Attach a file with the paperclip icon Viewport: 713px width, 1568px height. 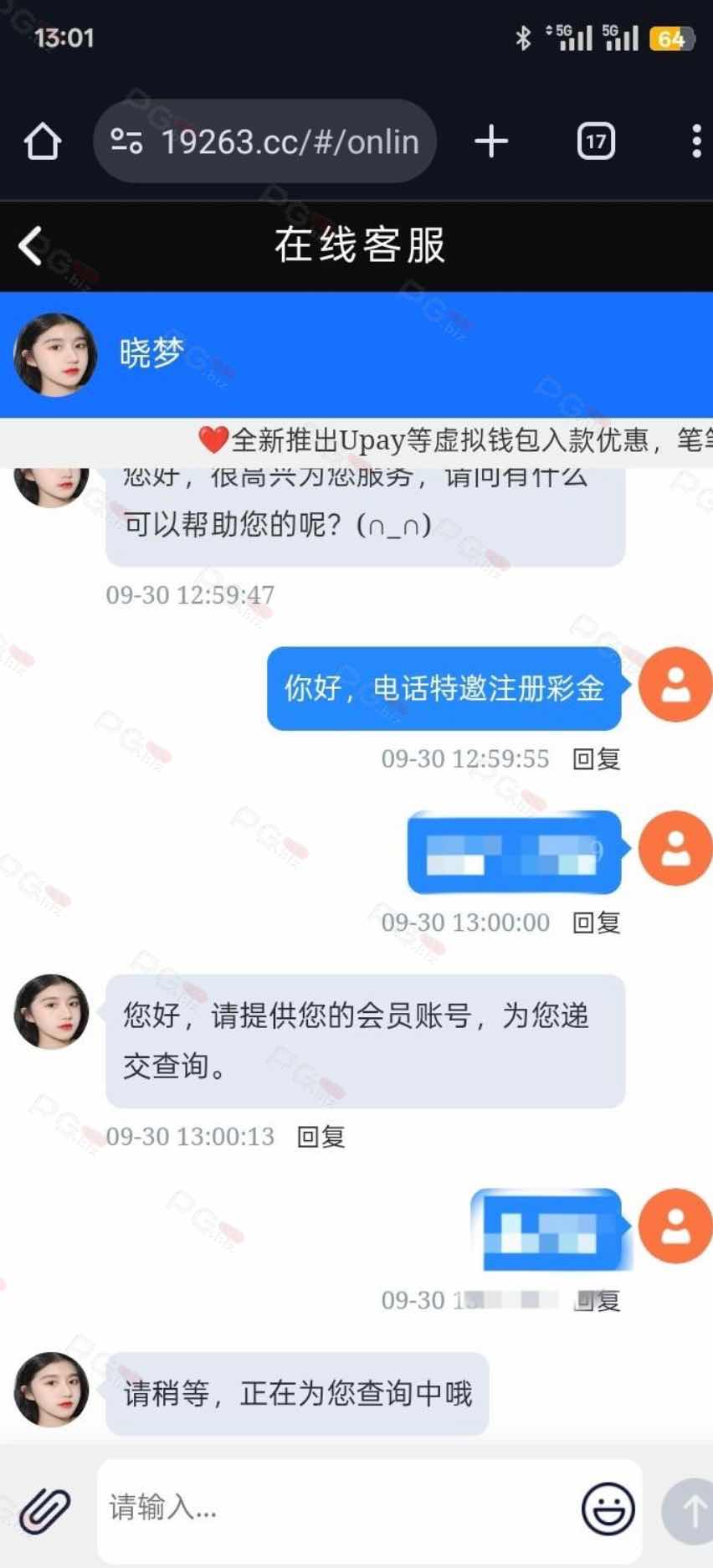(44, 1511)
